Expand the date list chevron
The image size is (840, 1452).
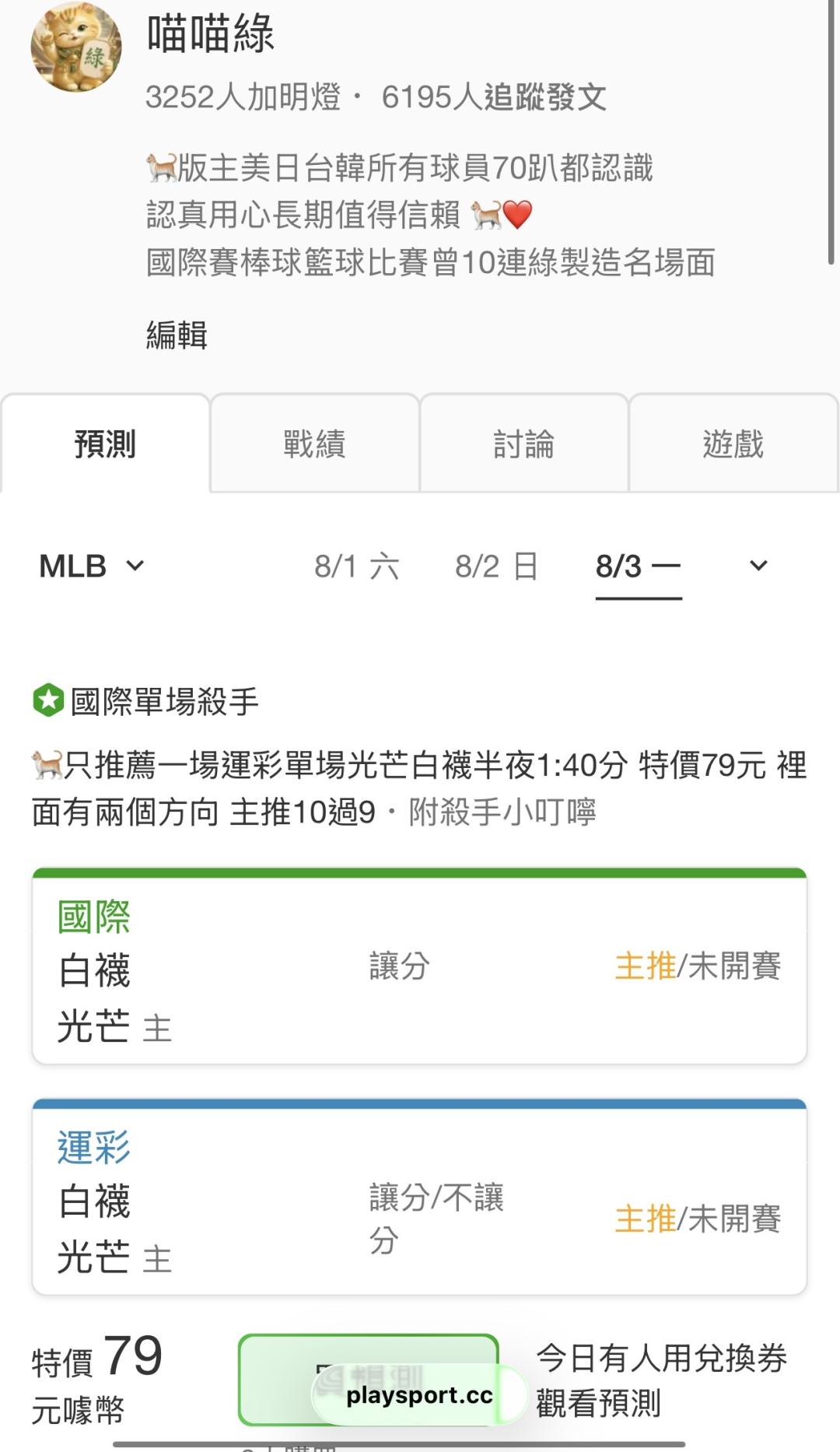[758, 566]
